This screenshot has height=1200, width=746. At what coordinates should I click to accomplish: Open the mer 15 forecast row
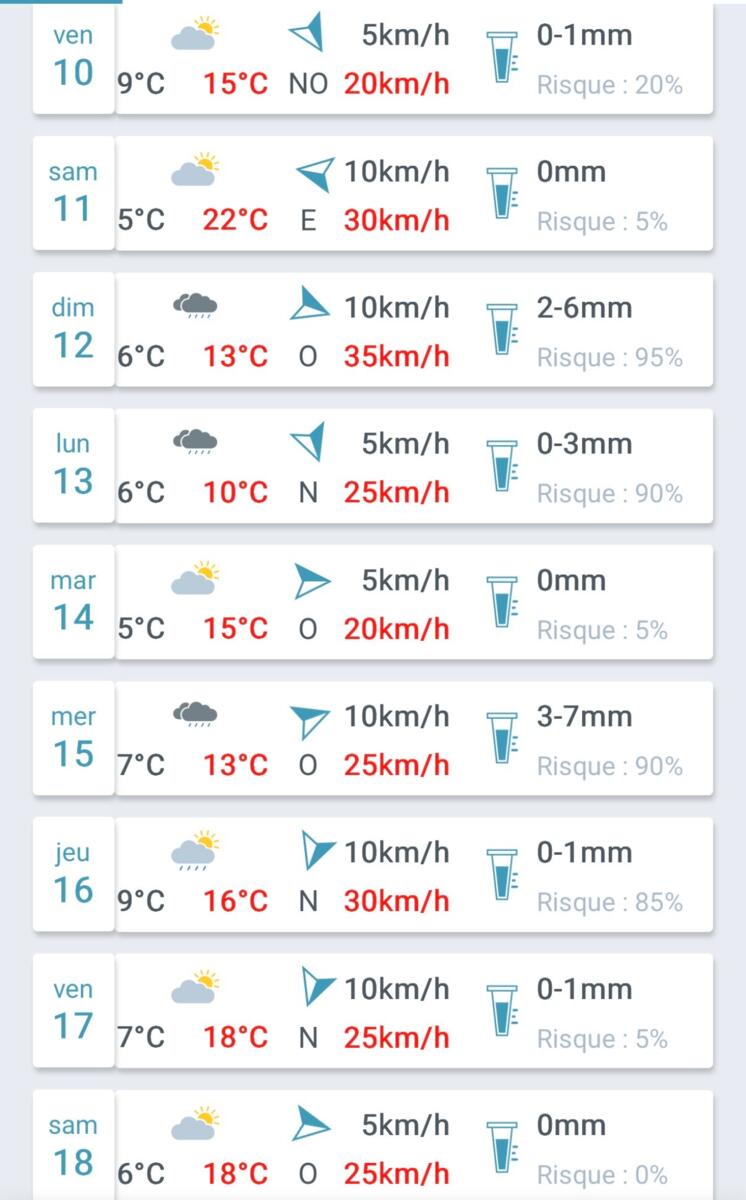(372, 740)
